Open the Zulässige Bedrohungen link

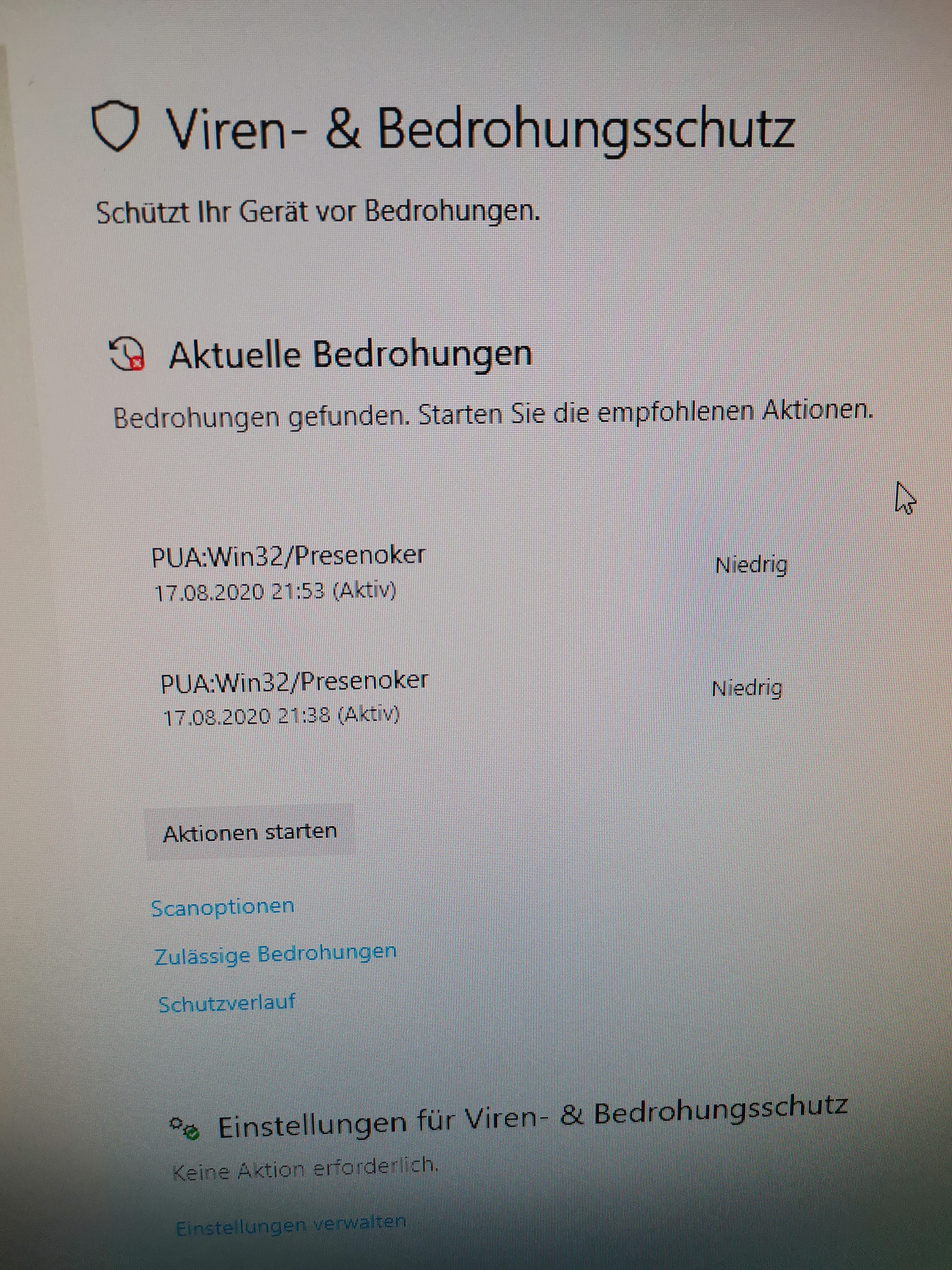(x=275, y=955)
